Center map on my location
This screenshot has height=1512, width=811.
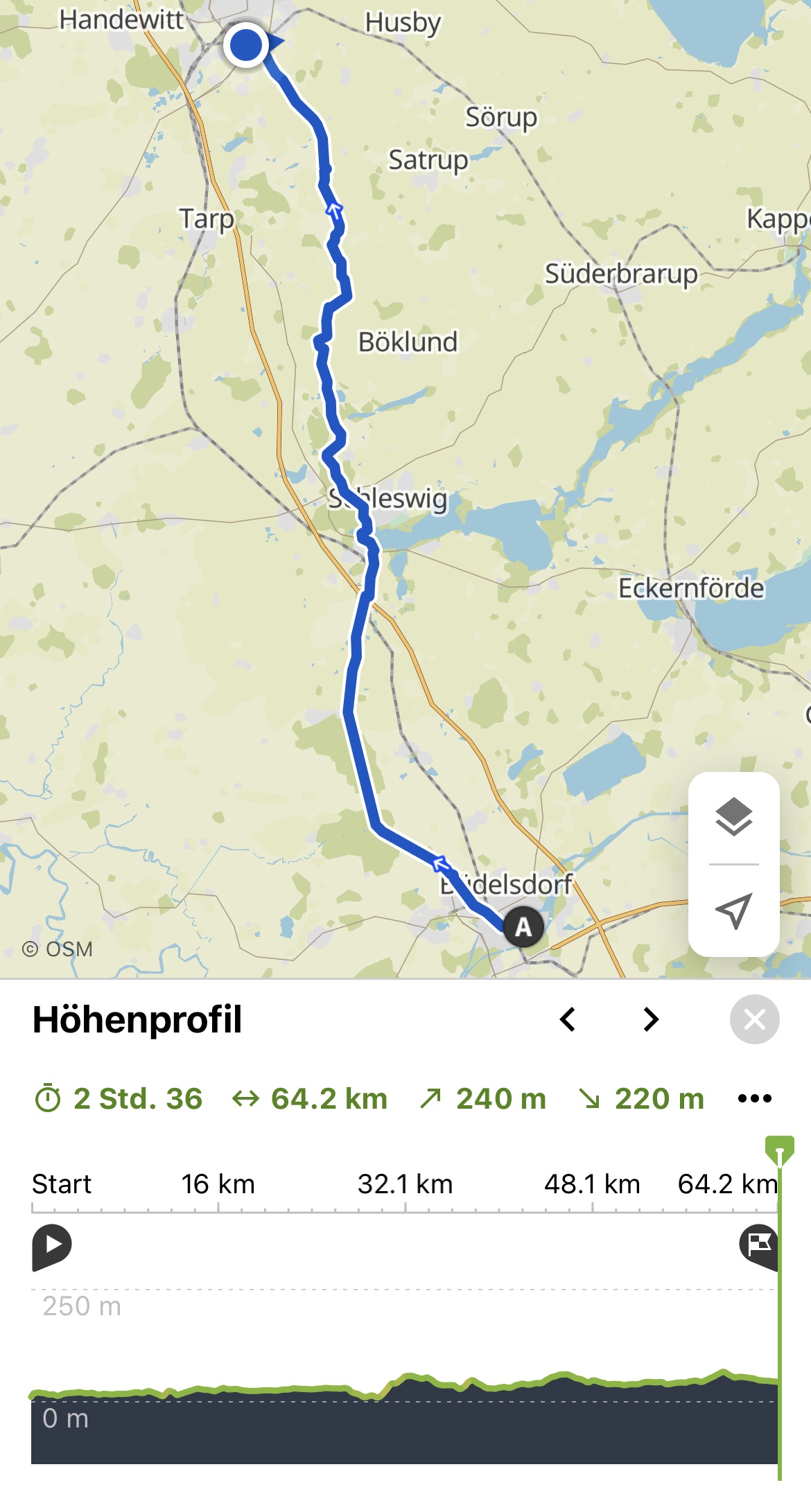(733, 911)
